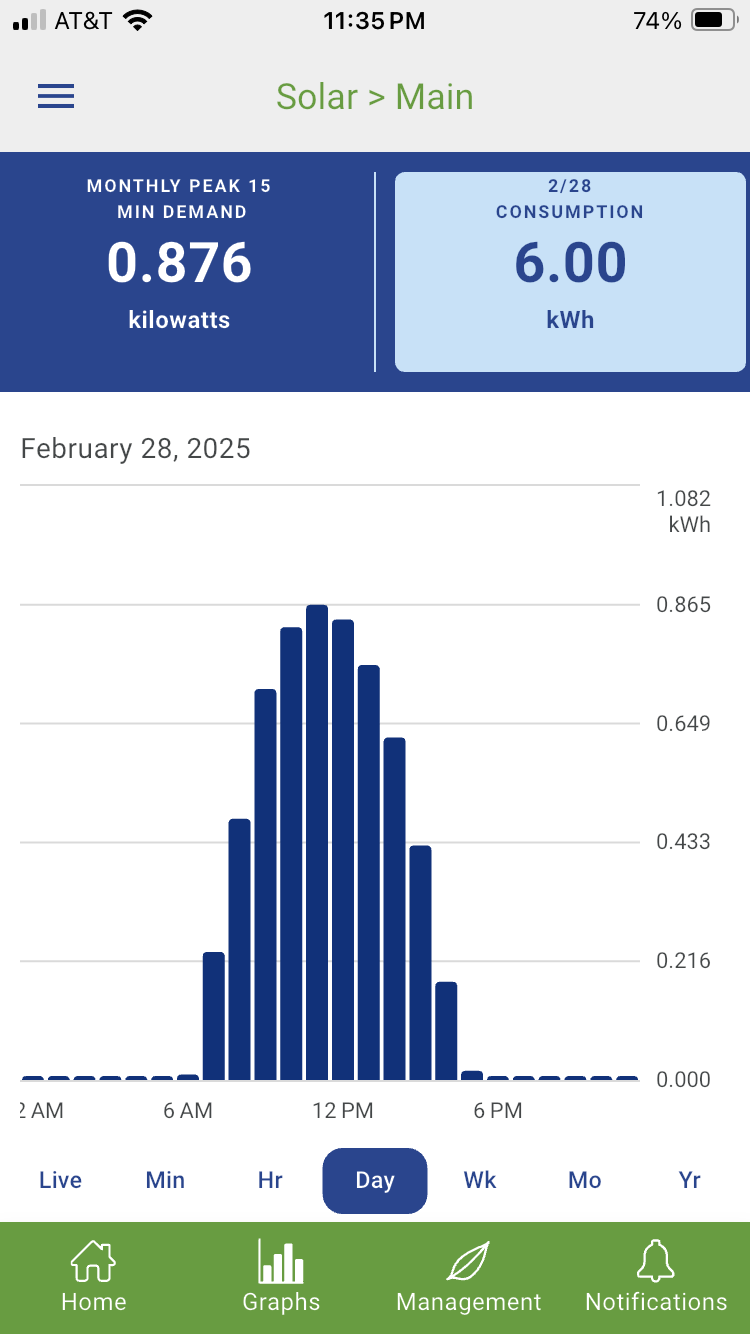Open the Graphs tab
750x1334 pixels.
click(281, 1277)
